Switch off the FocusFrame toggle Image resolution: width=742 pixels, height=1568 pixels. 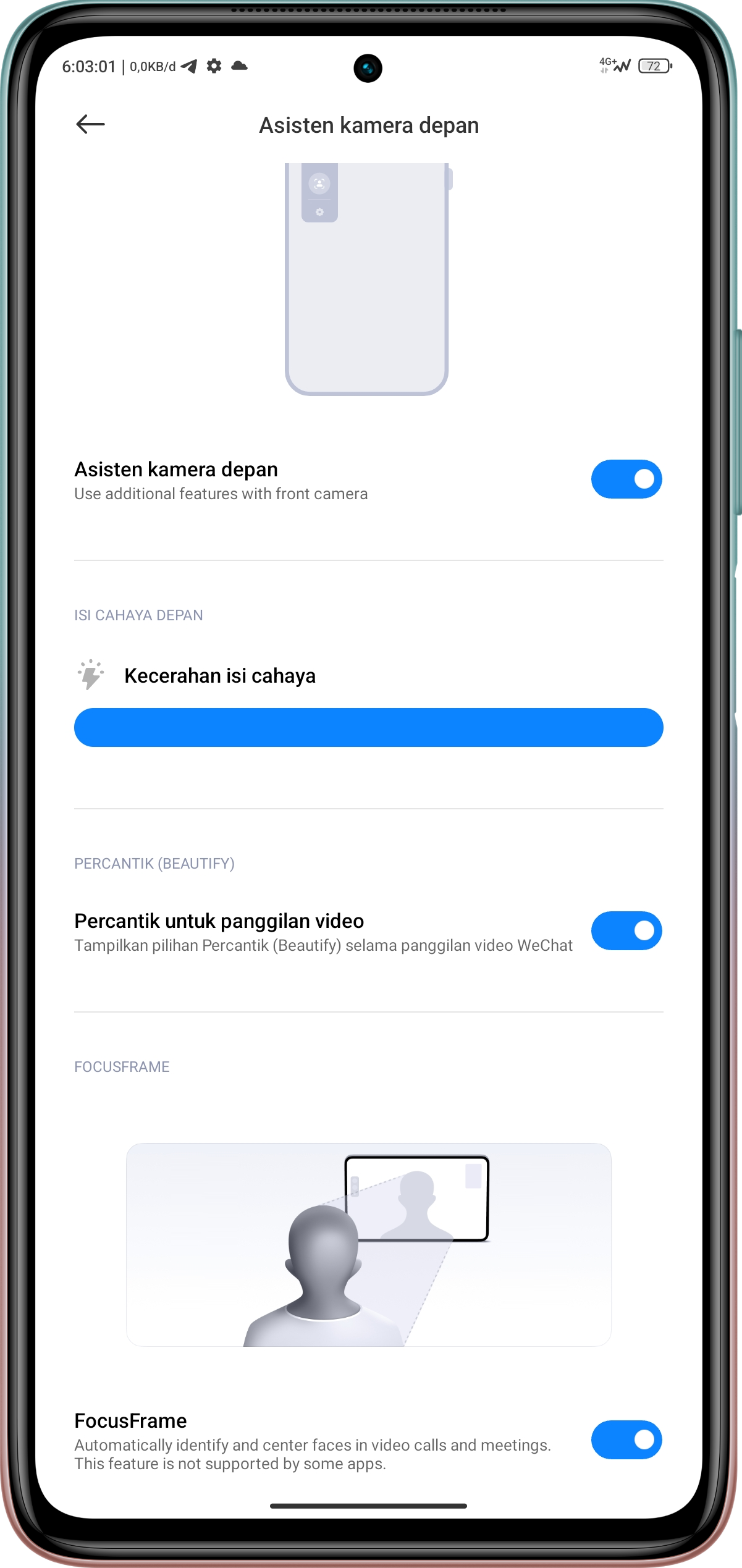pyautogui.click(x=626, y=1439)
